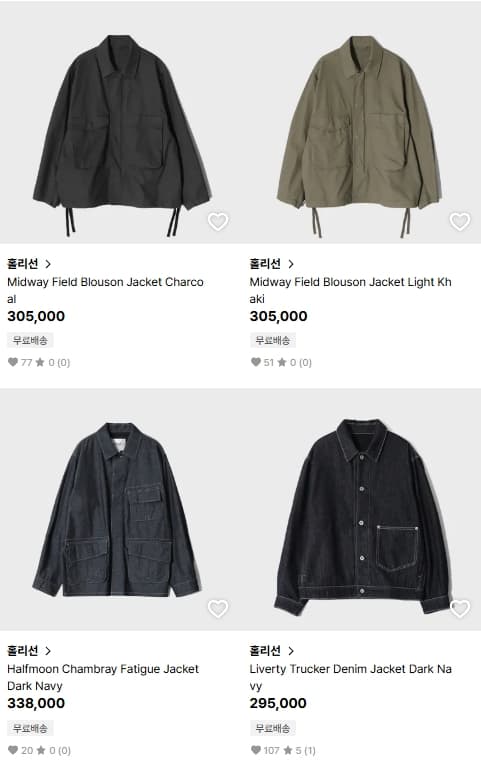The width and height of the screenshot is (481, 771).
Task: Open brand link above Midway Charcoal jacket
Action: [29, 264]
